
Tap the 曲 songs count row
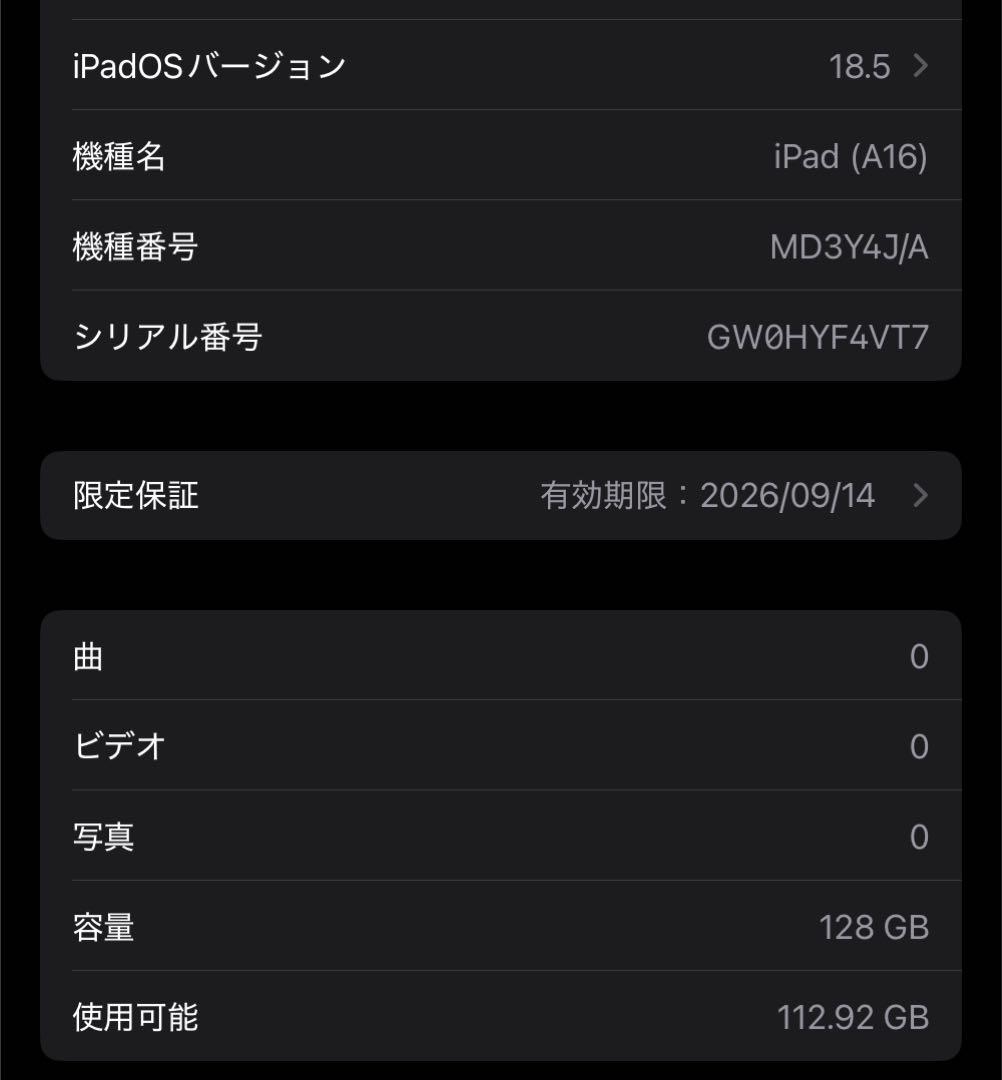point(500,656)
